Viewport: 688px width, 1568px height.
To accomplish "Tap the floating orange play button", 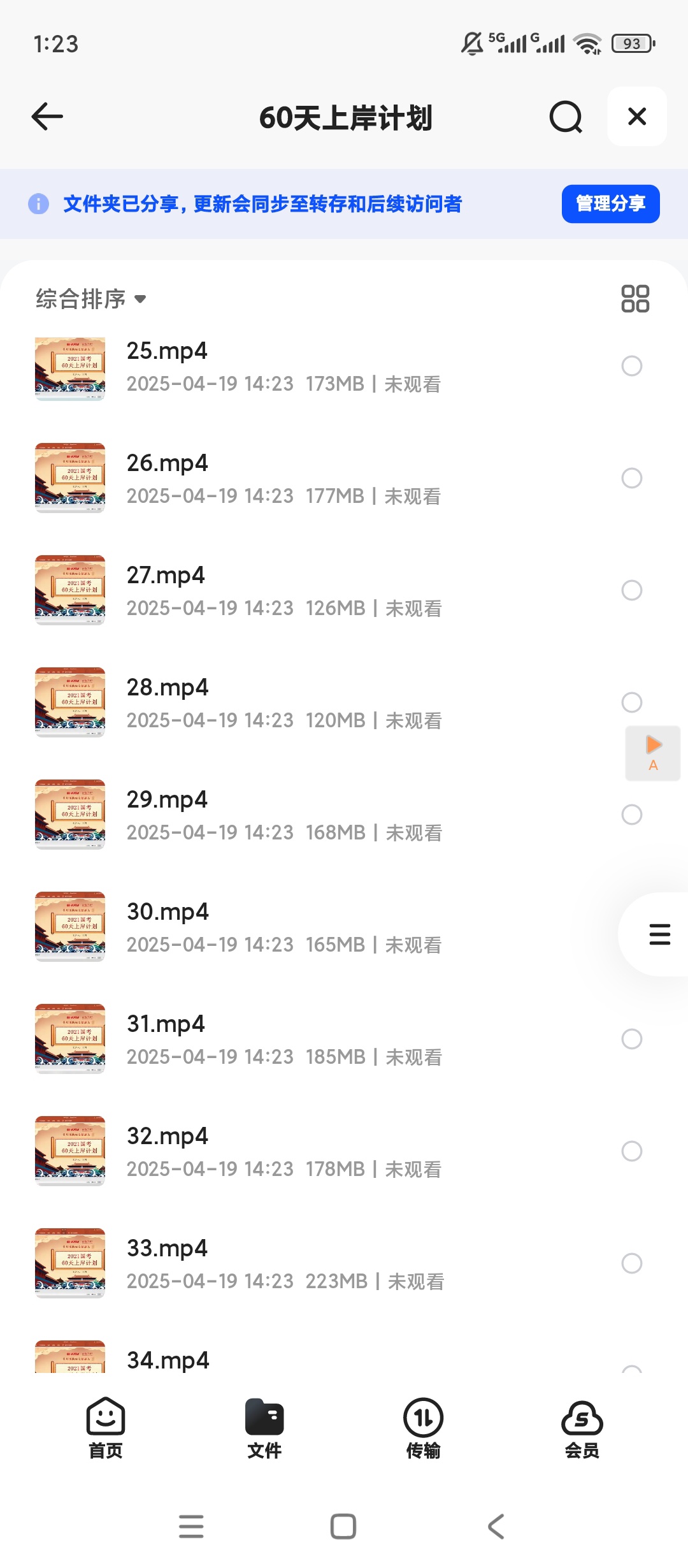I will 653,753.
